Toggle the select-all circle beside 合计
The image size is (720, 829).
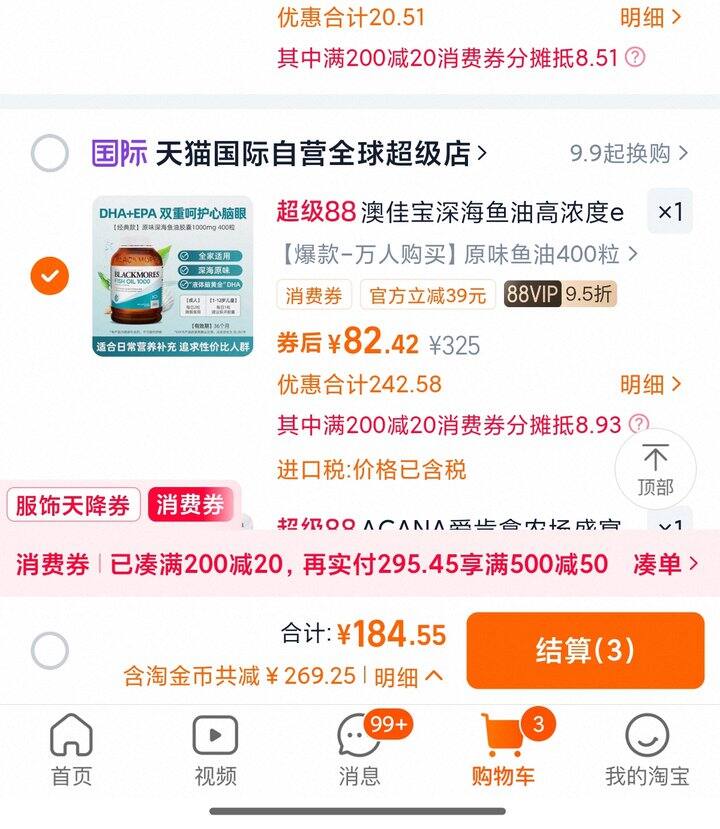click(x=50, y=650)
